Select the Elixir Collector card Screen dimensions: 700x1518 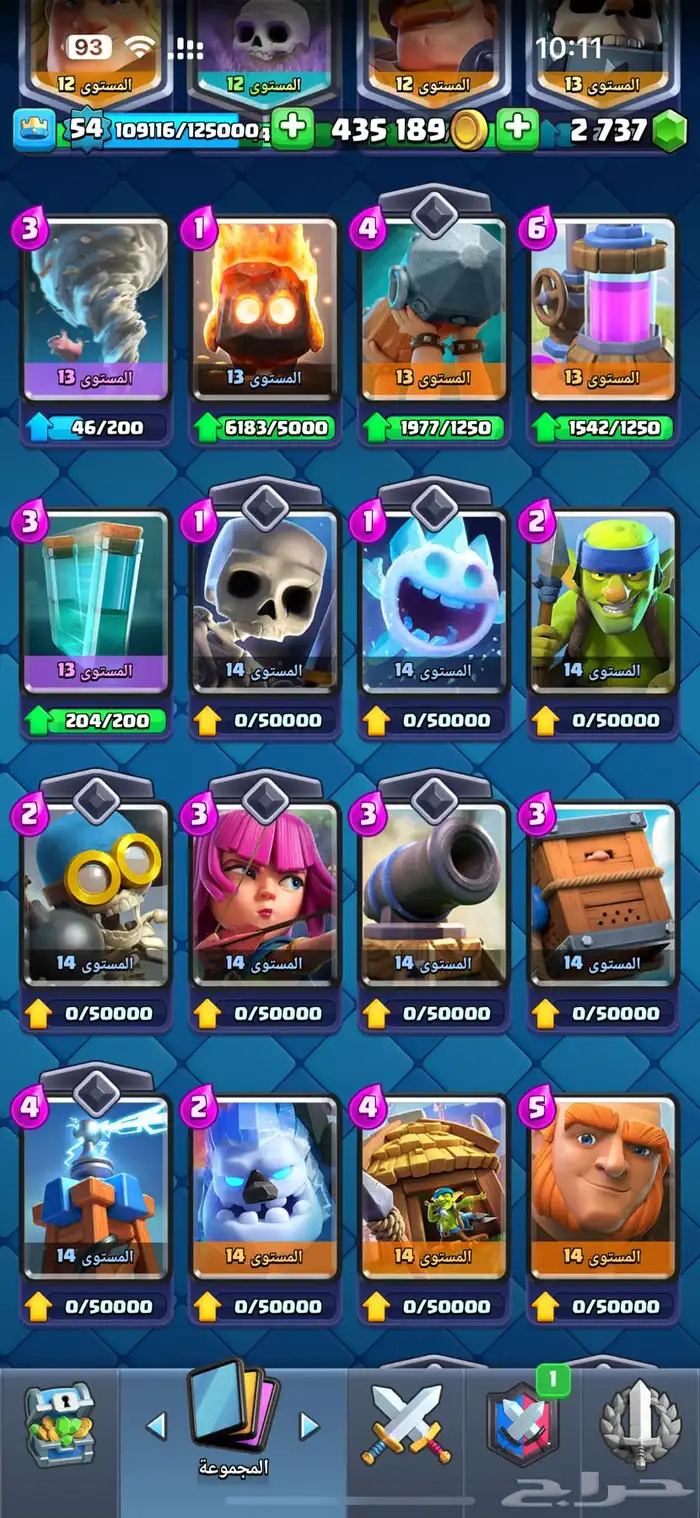tap(603, 313)
